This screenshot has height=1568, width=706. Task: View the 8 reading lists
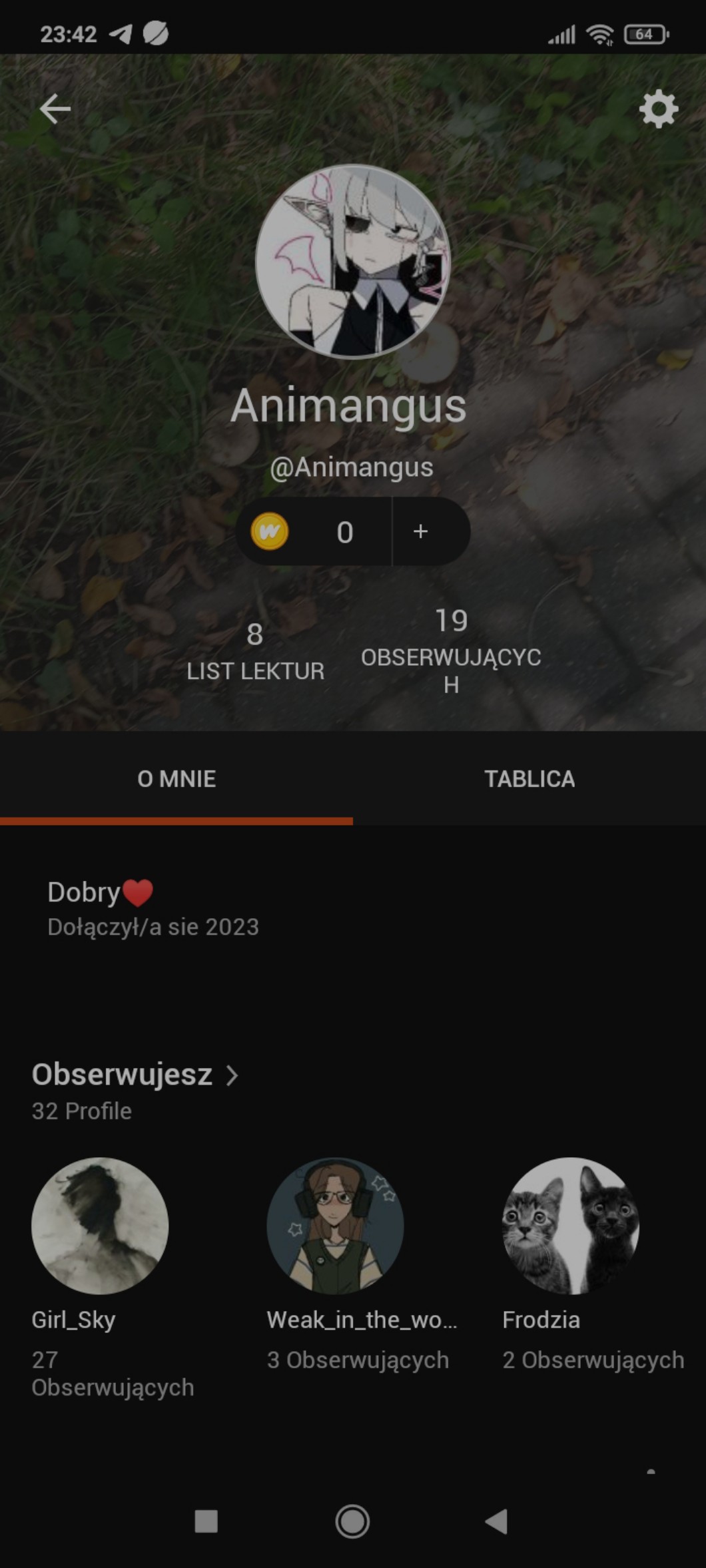[255, 651]
